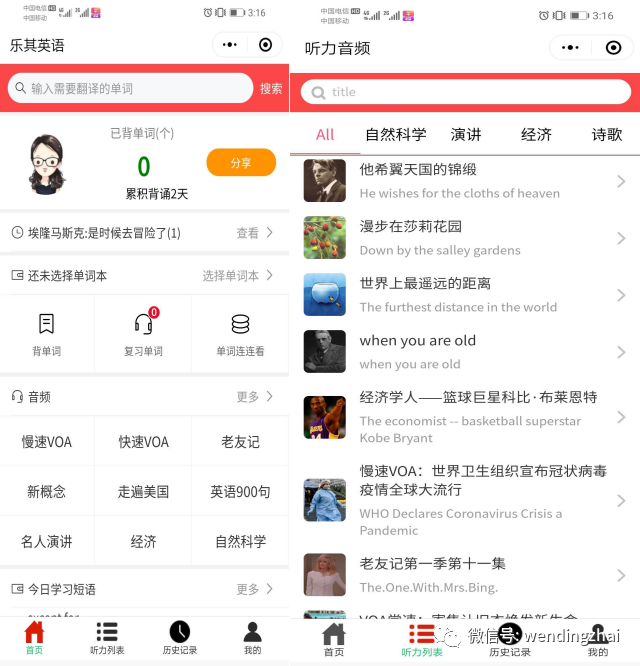Tap the orange 分享 button
The height and width of the screenshot is (666, 640).
click(x=240, y=162)
